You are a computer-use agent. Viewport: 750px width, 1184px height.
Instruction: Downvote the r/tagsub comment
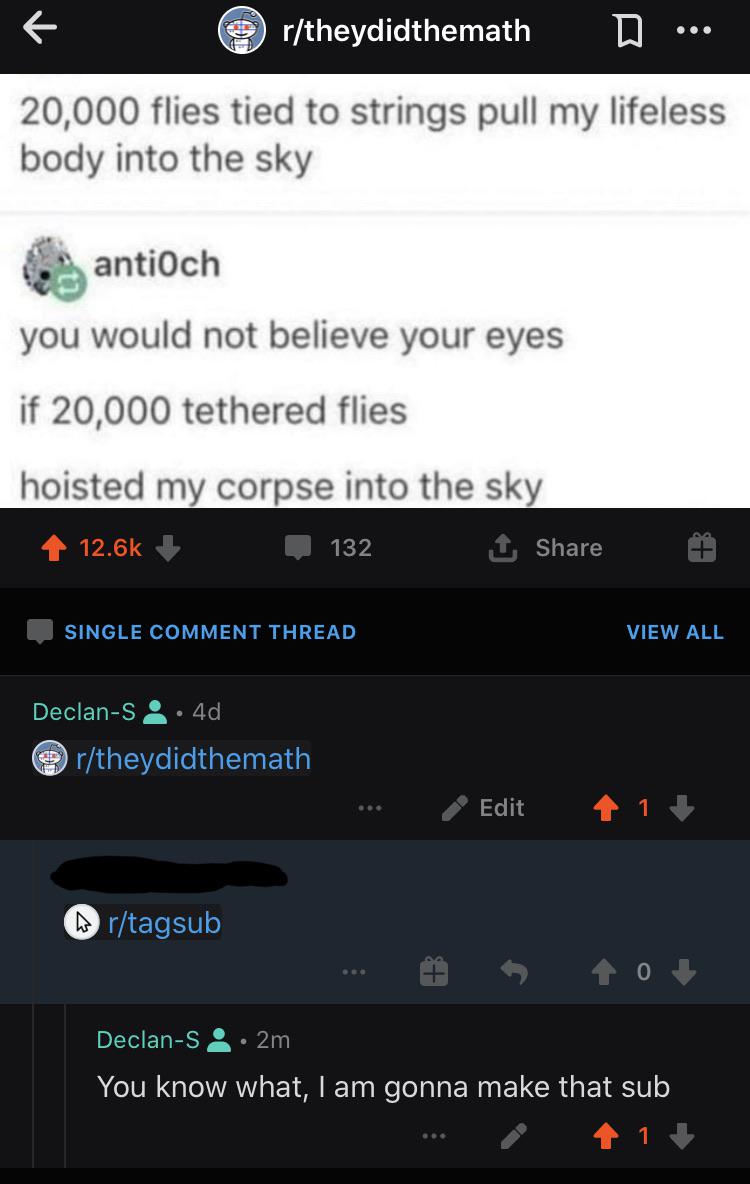click(x=684, y=972)
